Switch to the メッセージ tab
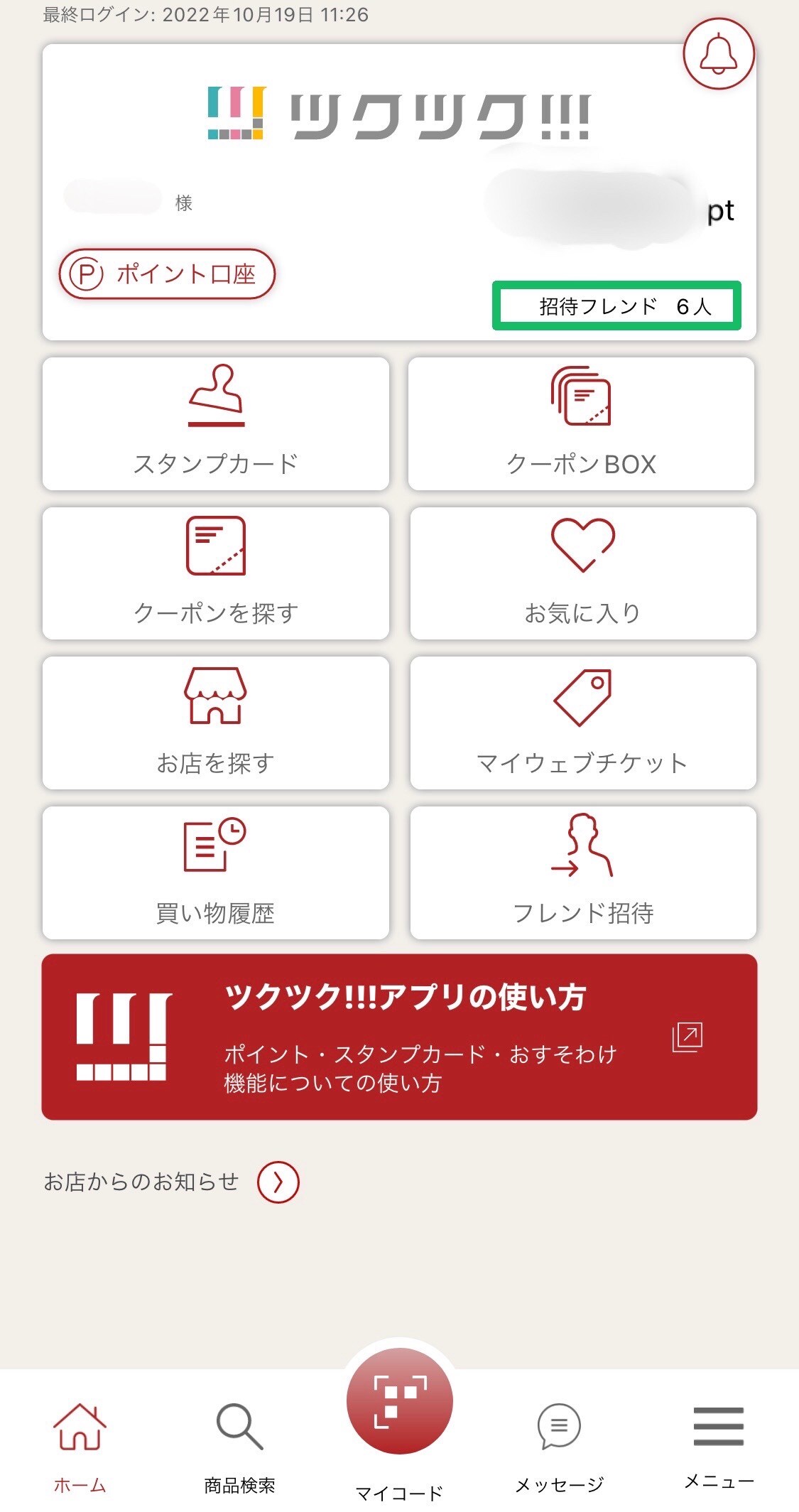Screen dimensions: 799x1512 point(559,1442)
